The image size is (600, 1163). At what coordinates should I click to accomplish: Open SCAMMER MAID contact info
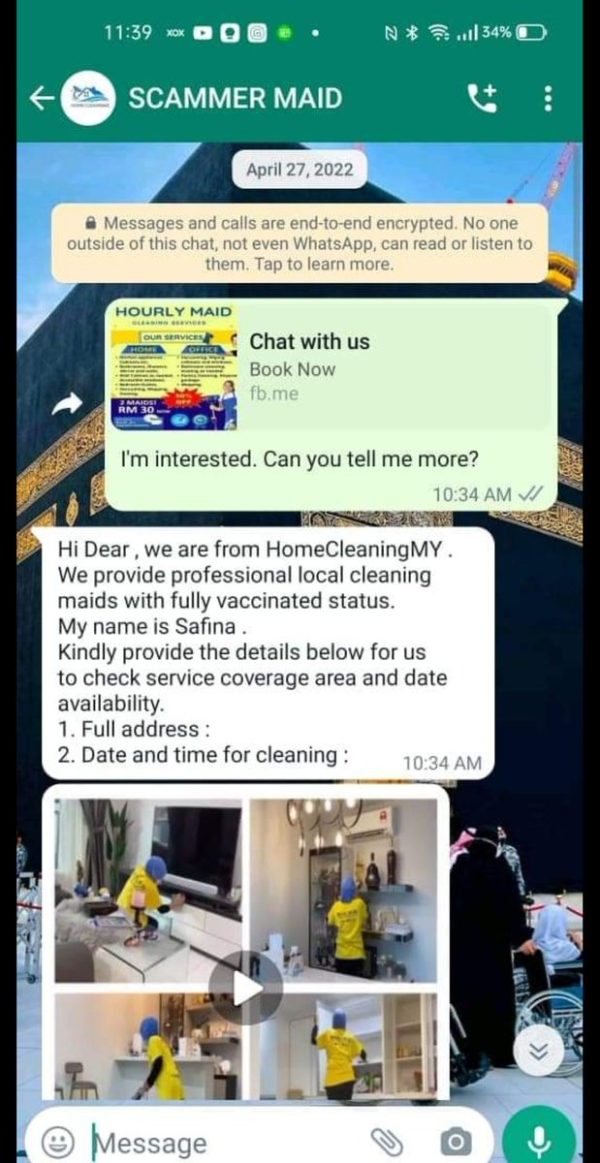click(x=235, y=98)
